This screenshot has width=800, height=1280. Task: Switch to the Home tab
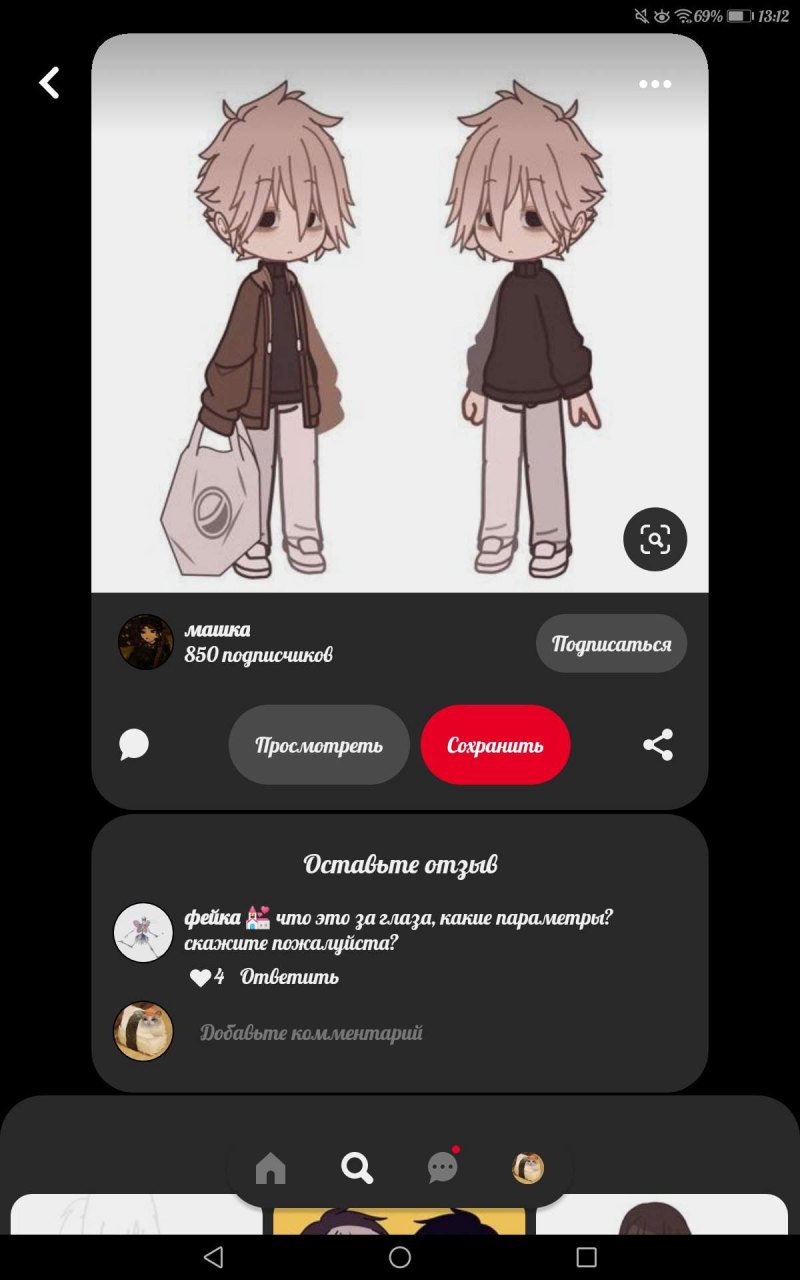270,1167
